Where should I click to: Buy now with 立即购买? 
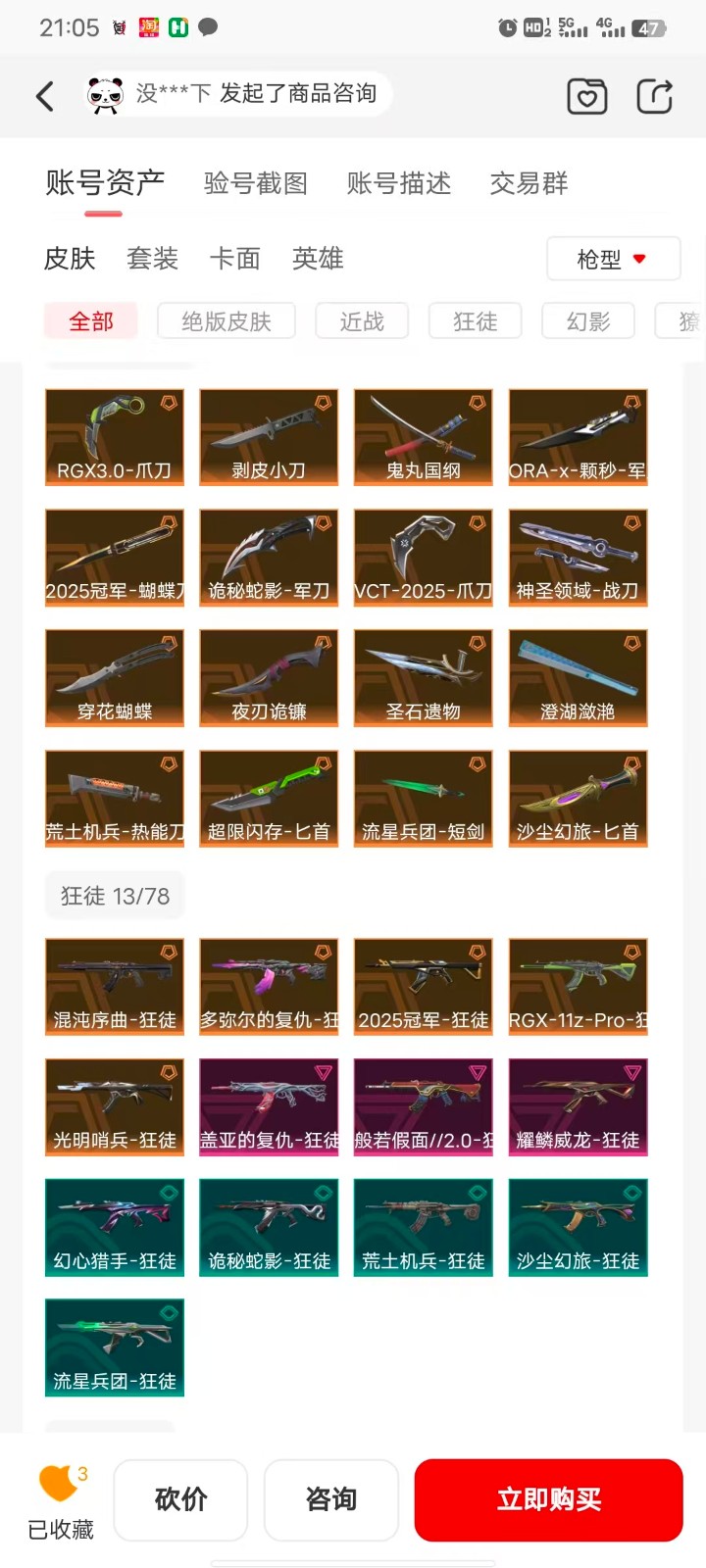[549, 1499]
